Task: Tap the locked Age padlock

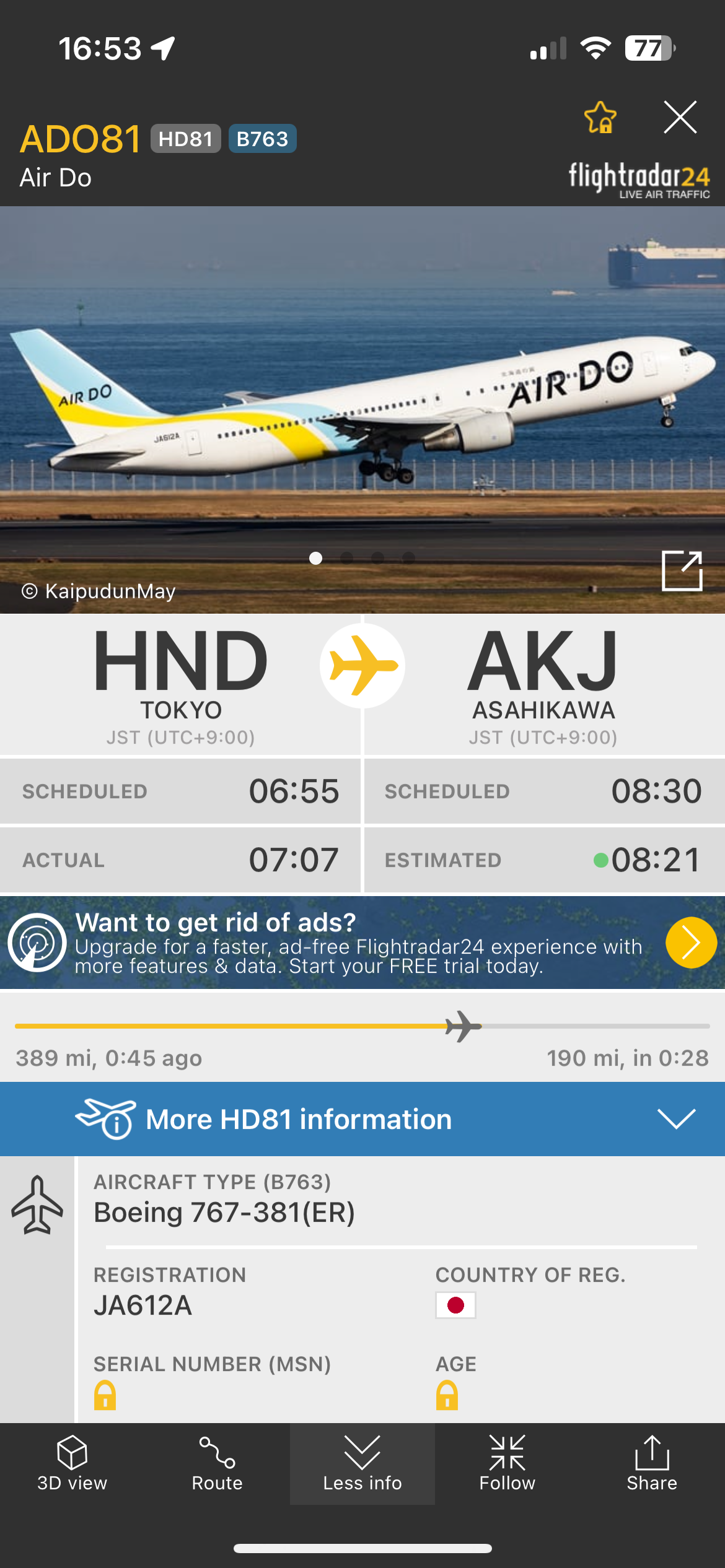Action: (447, 1395)
